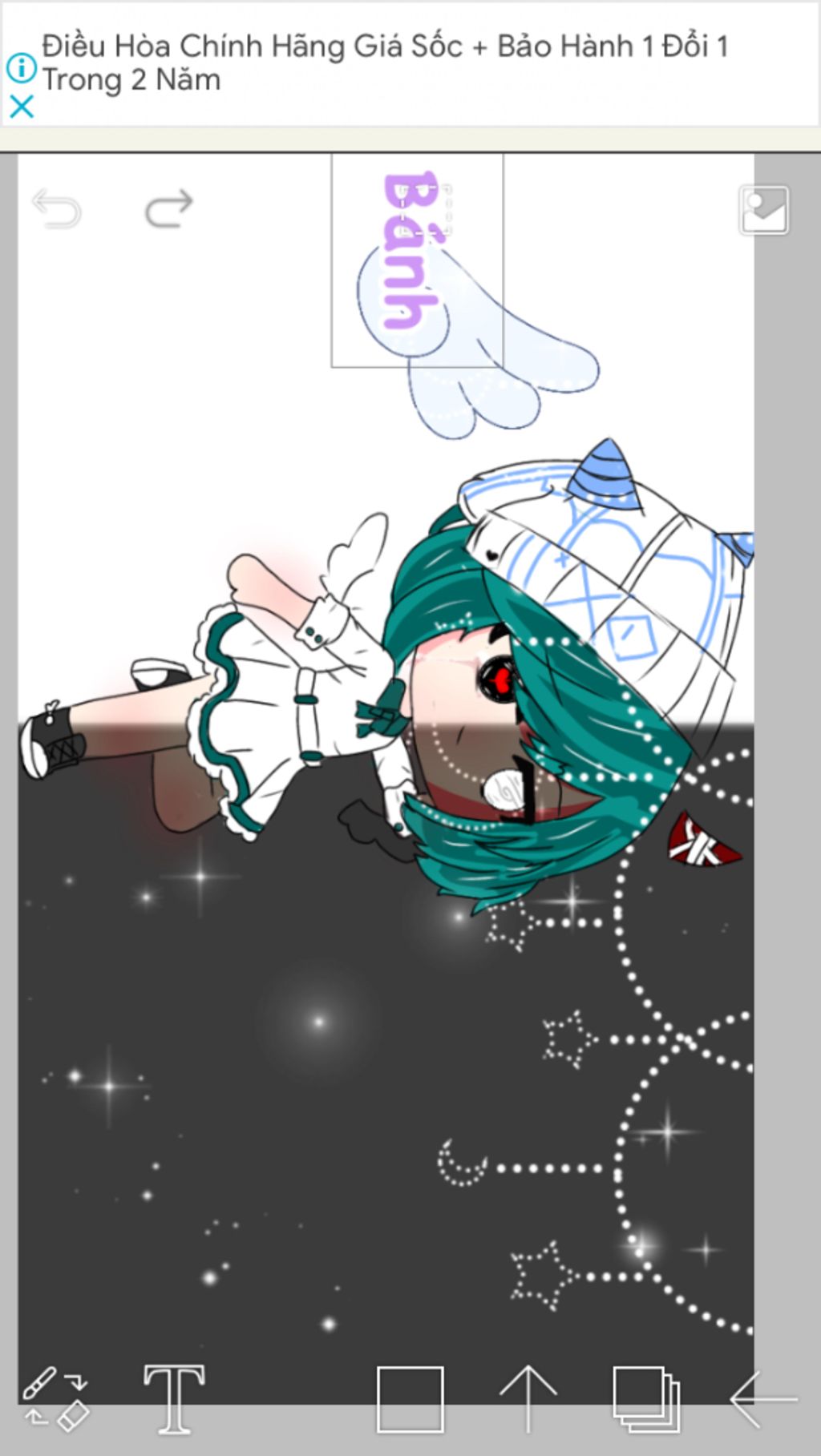This screenshot has width=821, height=1456.
Task: Open the image reference icon
Action: (763, 210)
